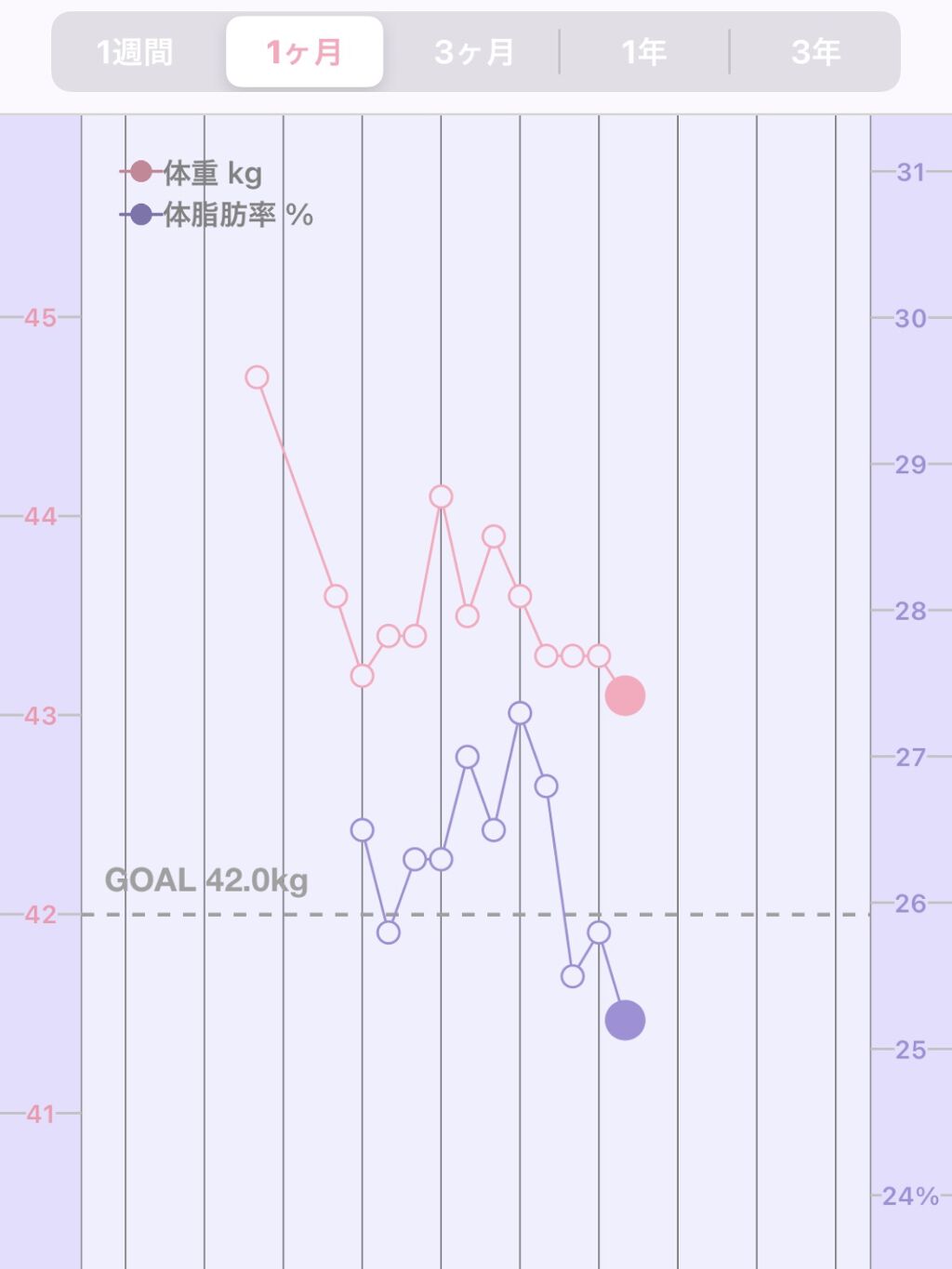Click the large pink current weight data point
This screenshot has height=1269, width=952.
tap(624, 694)
